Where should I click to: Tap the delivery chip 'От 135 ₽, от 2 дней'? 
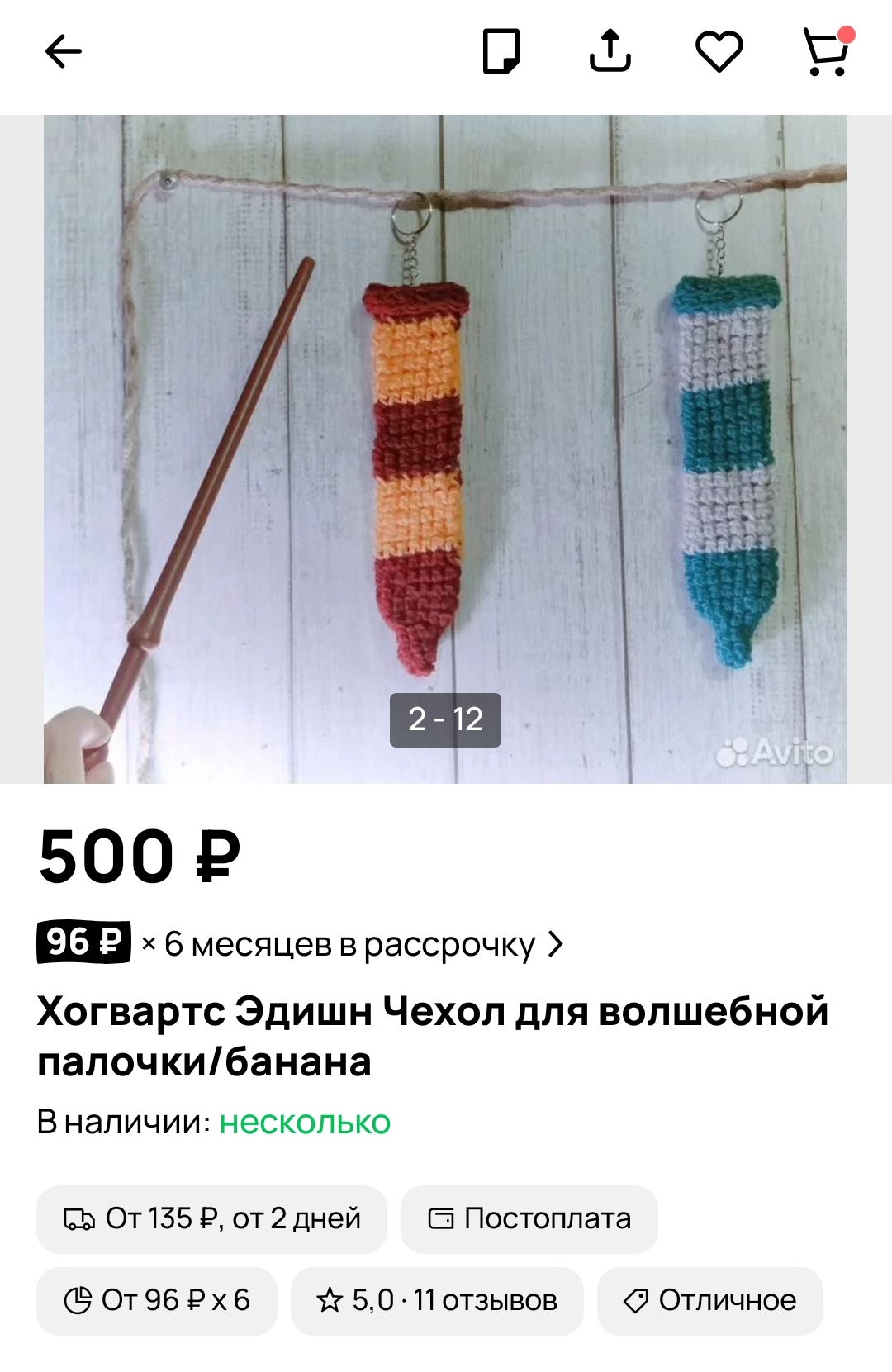[211, 1218]
